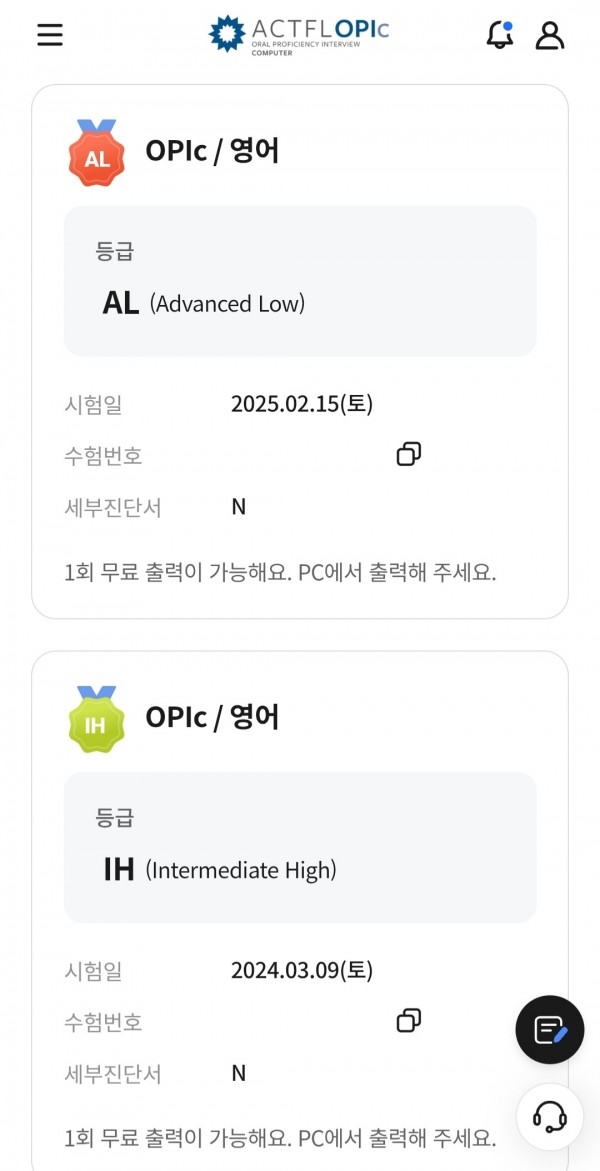This screenshot has height=1171, width=600.
Task: Copy the exam number for the 2025.02.15 test
Action: click(x=408, y=454)
